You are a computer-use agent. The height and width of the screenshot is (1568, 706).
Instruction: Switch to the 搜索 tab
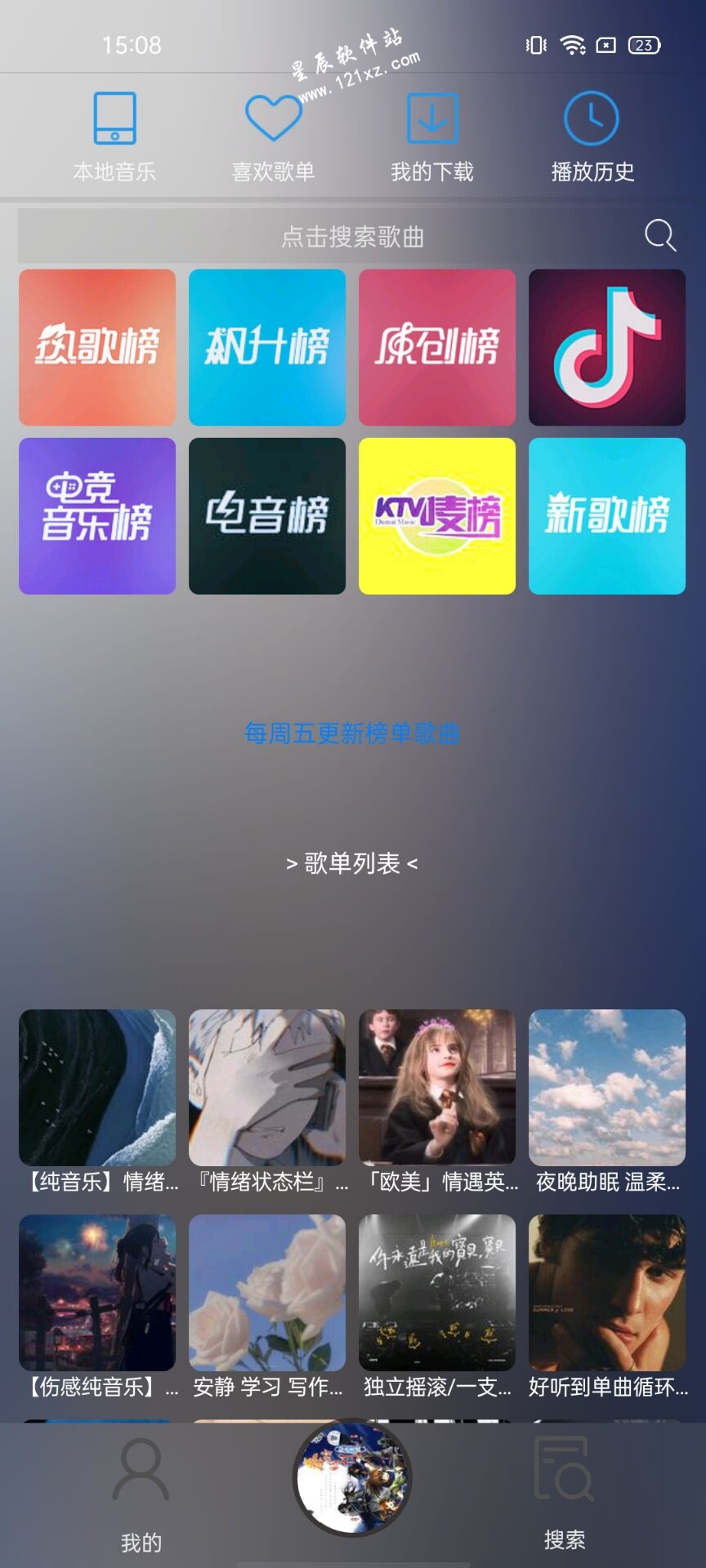(x=565, y=1494)
